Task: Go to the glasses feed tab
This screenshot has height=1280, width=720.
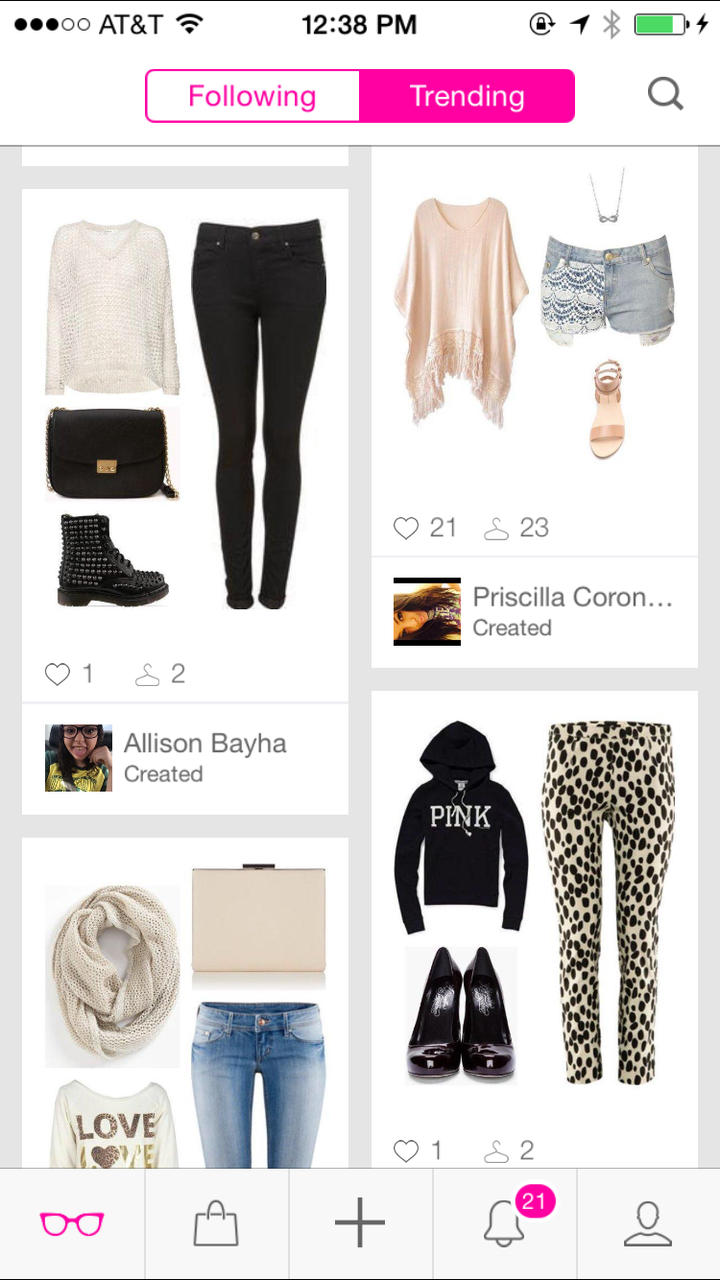Action: [x=72, y=1223]
